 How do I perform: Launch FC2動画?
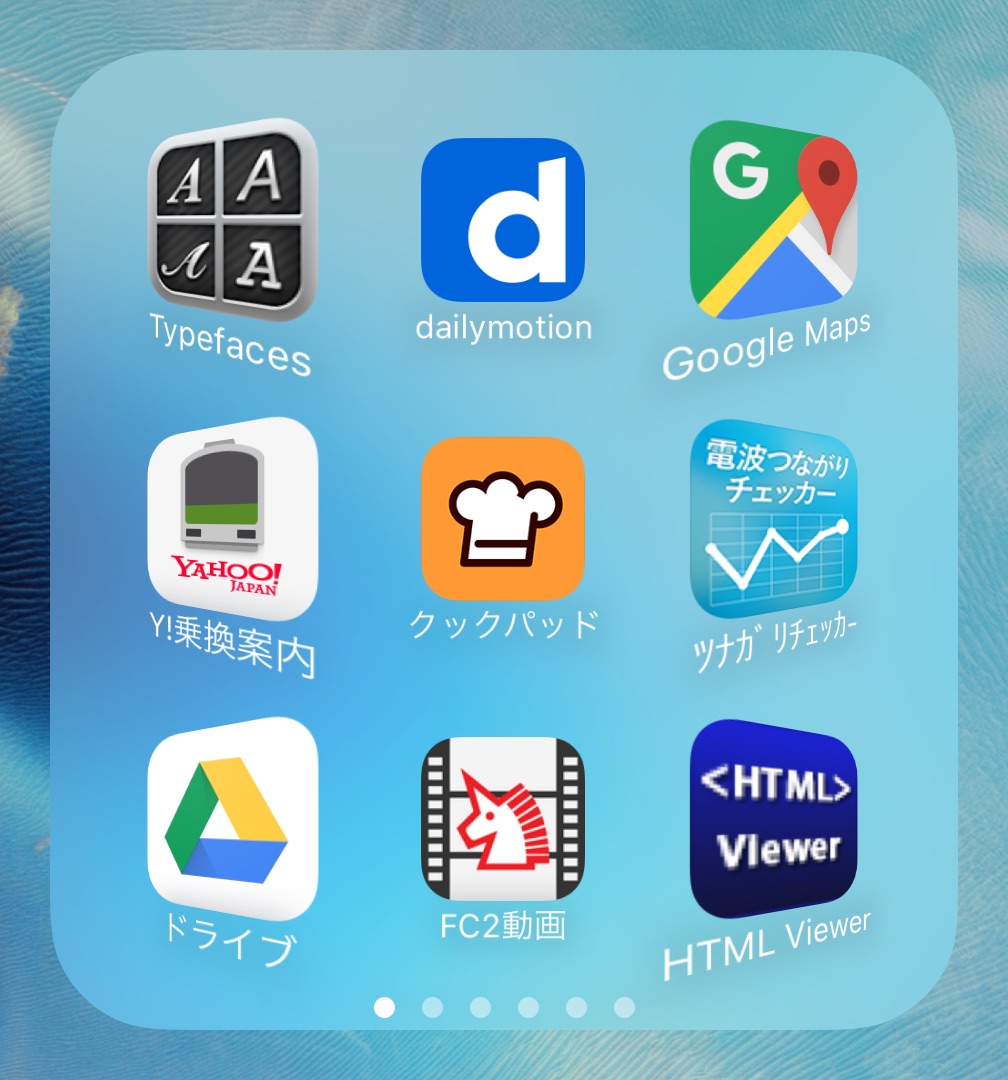[503, 818]
